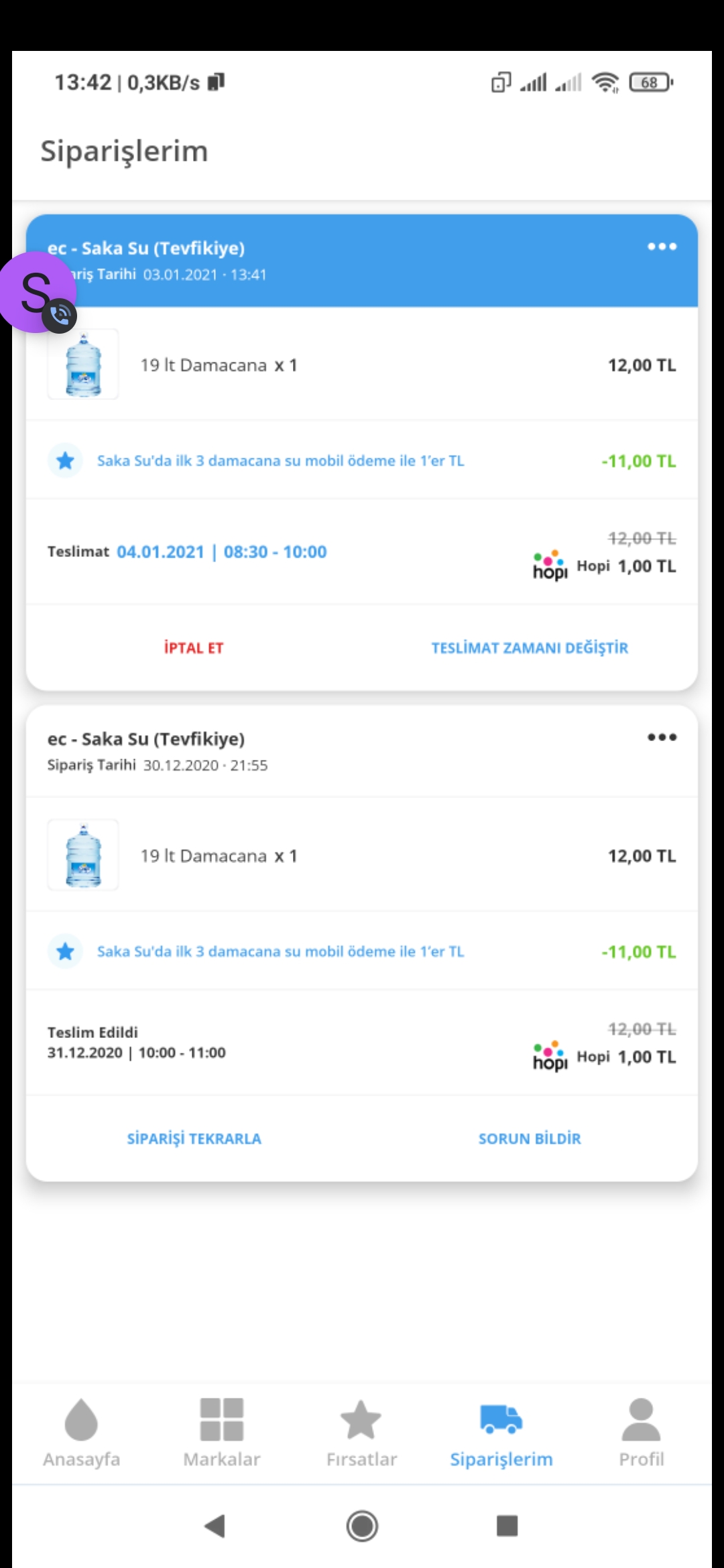Screen dimensions: 724x1568
Task: Open the overflow menu of the 30.12.2020 order
Action: [x=662, y=737]
